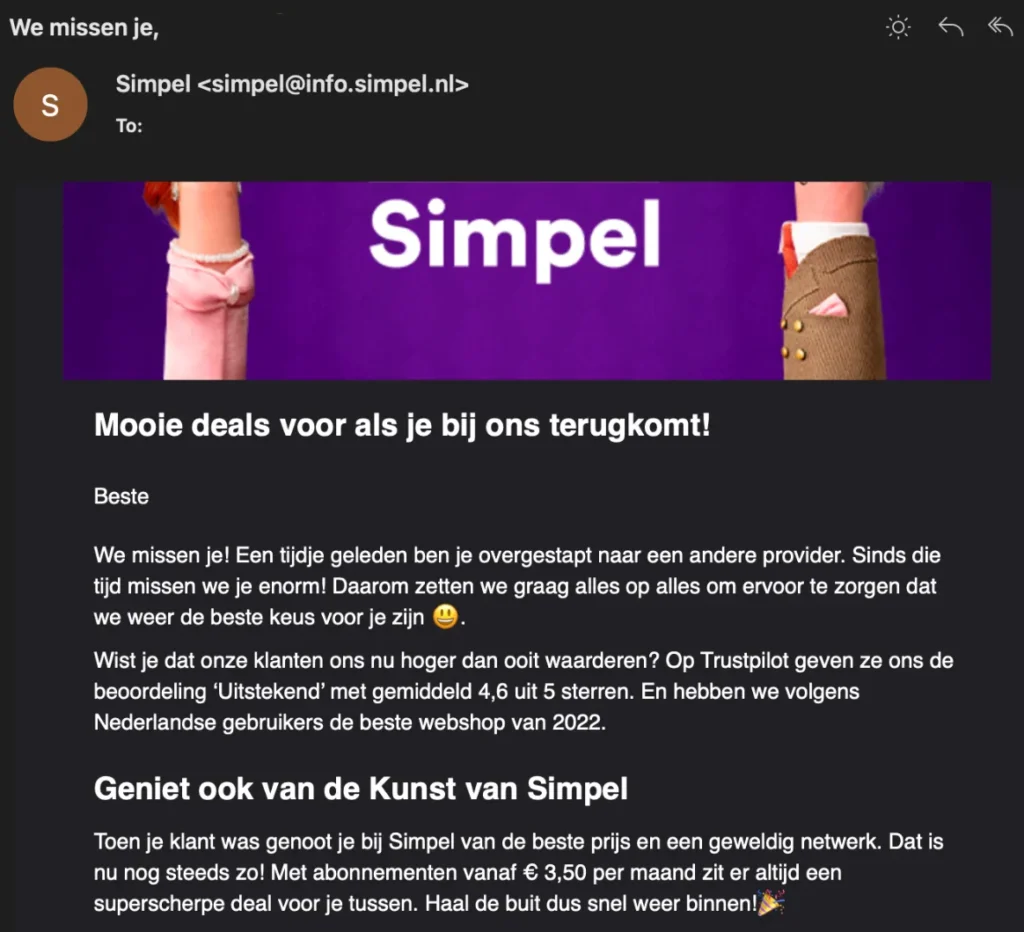Reply all to this email
The height and width of the screenshot is (932, 1024).
pyautogui.click(x=1000, y=28)
